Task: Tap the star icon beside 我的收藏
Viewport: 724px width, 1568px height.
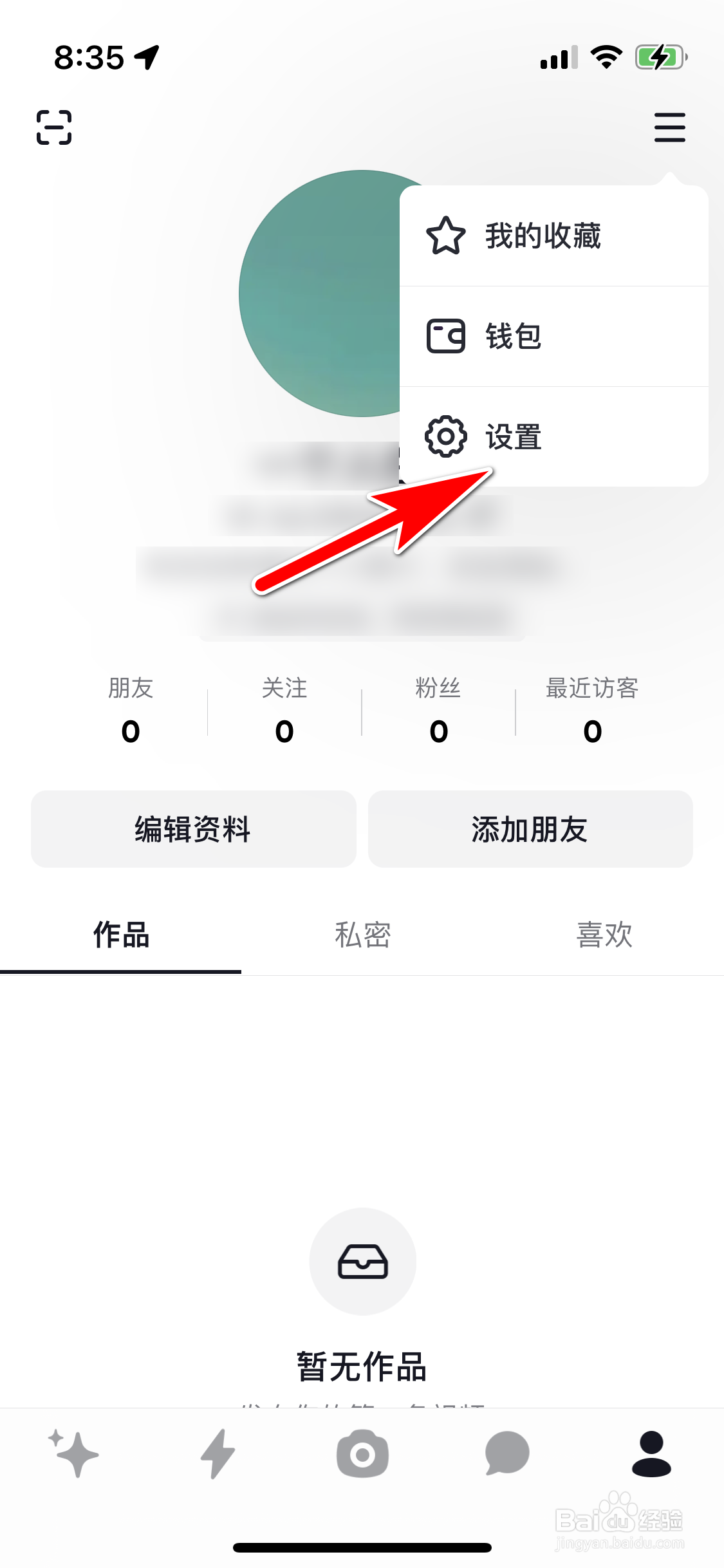Action: [445, 236]
